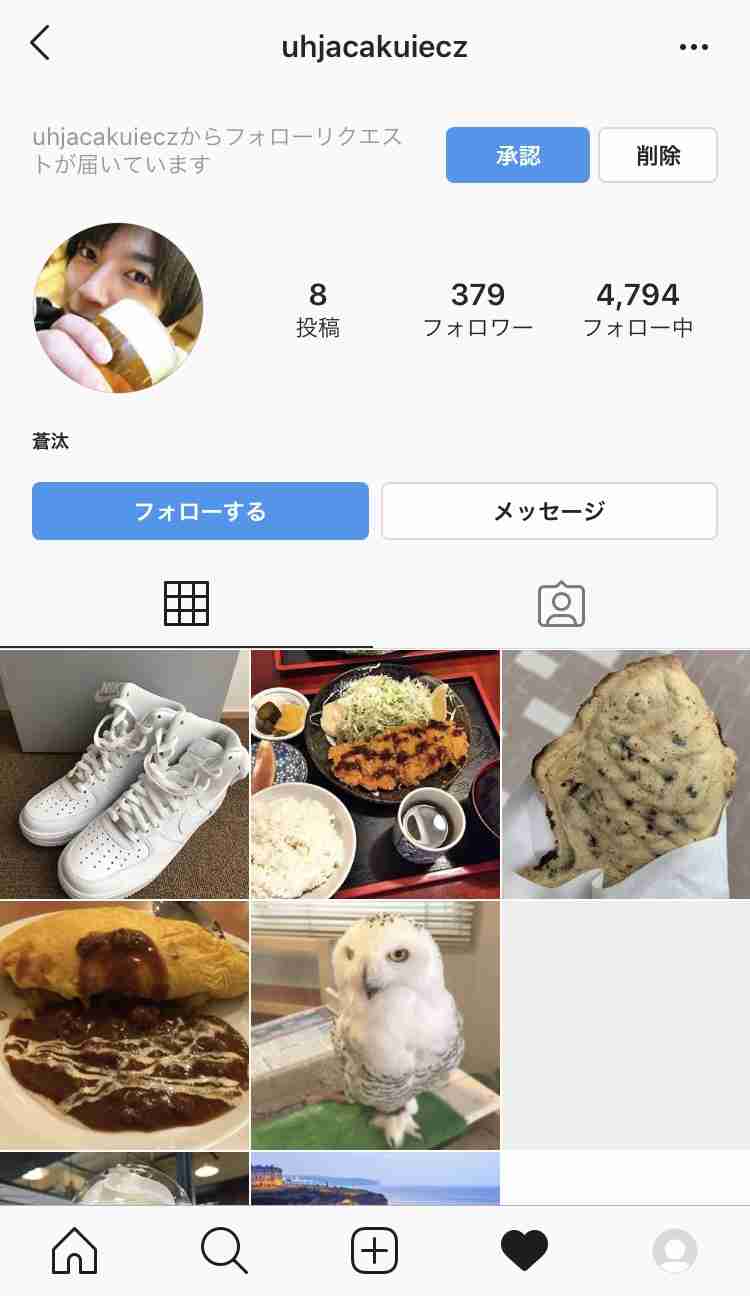Go back using the top-left arrow
Viewport: 750px width, 1296px height.
pos(40,44)
